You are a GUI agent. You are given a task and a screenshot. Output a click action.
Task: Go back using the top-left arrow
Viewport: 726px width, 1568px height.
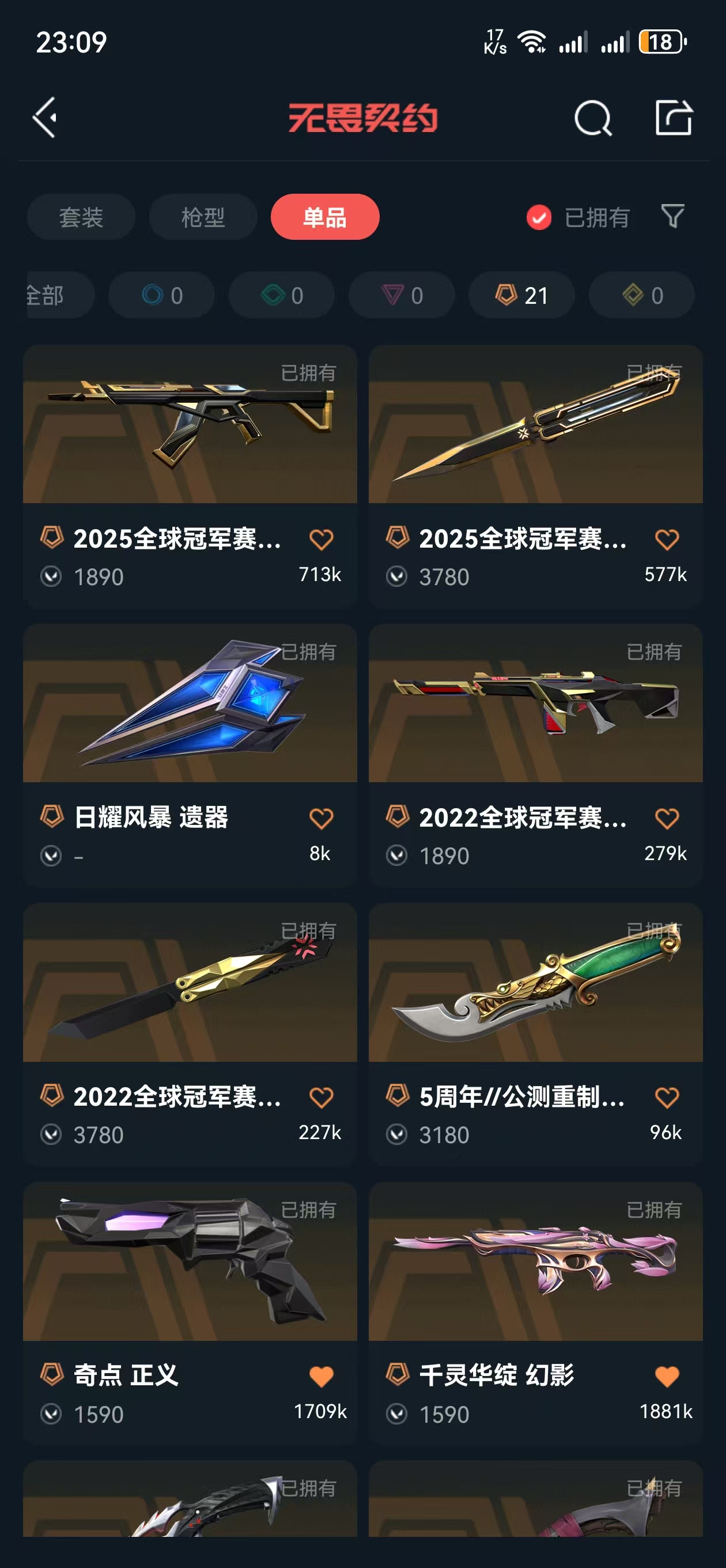44,117
